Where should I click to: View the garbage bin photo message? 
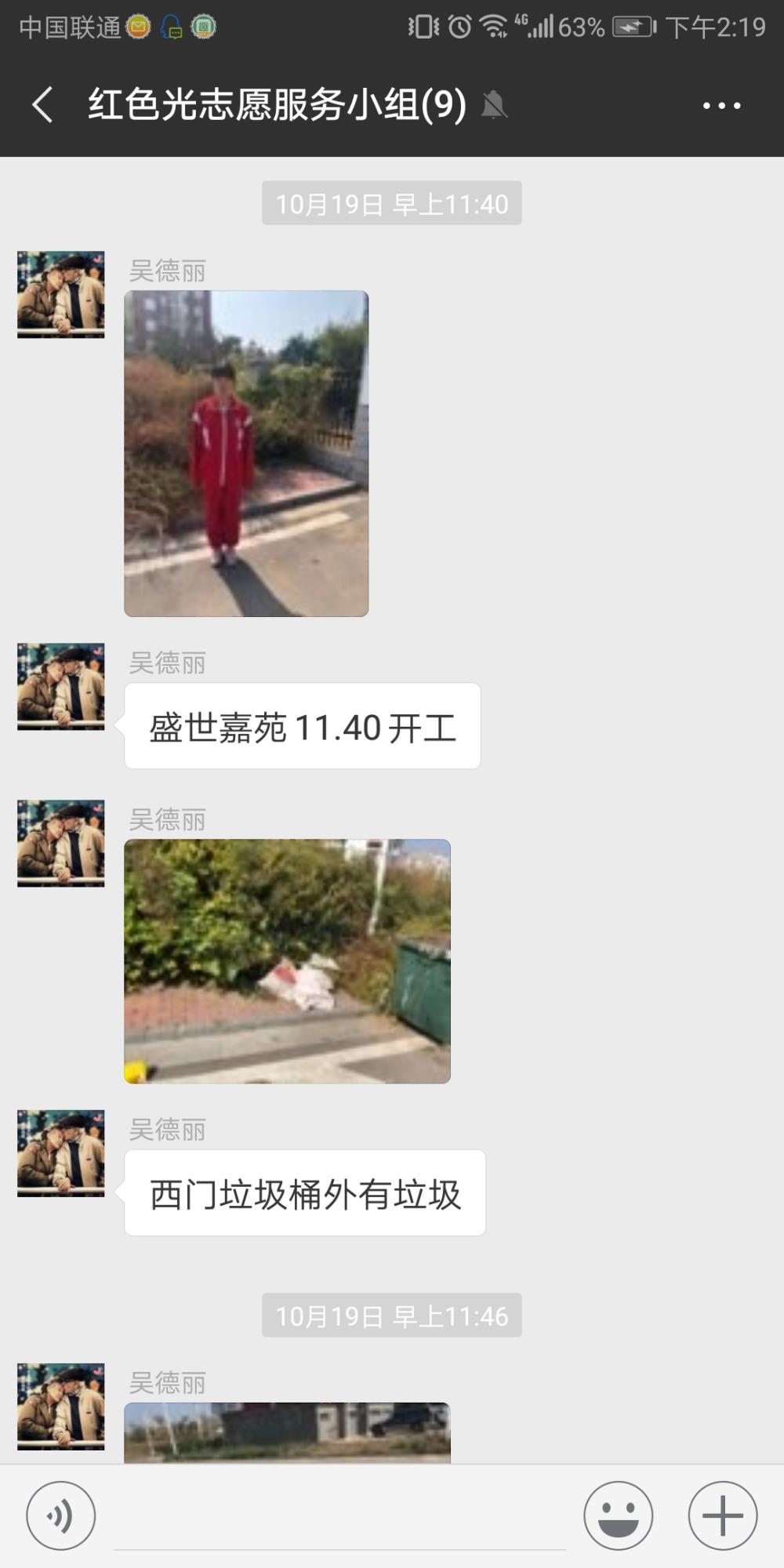click(287, 961)
